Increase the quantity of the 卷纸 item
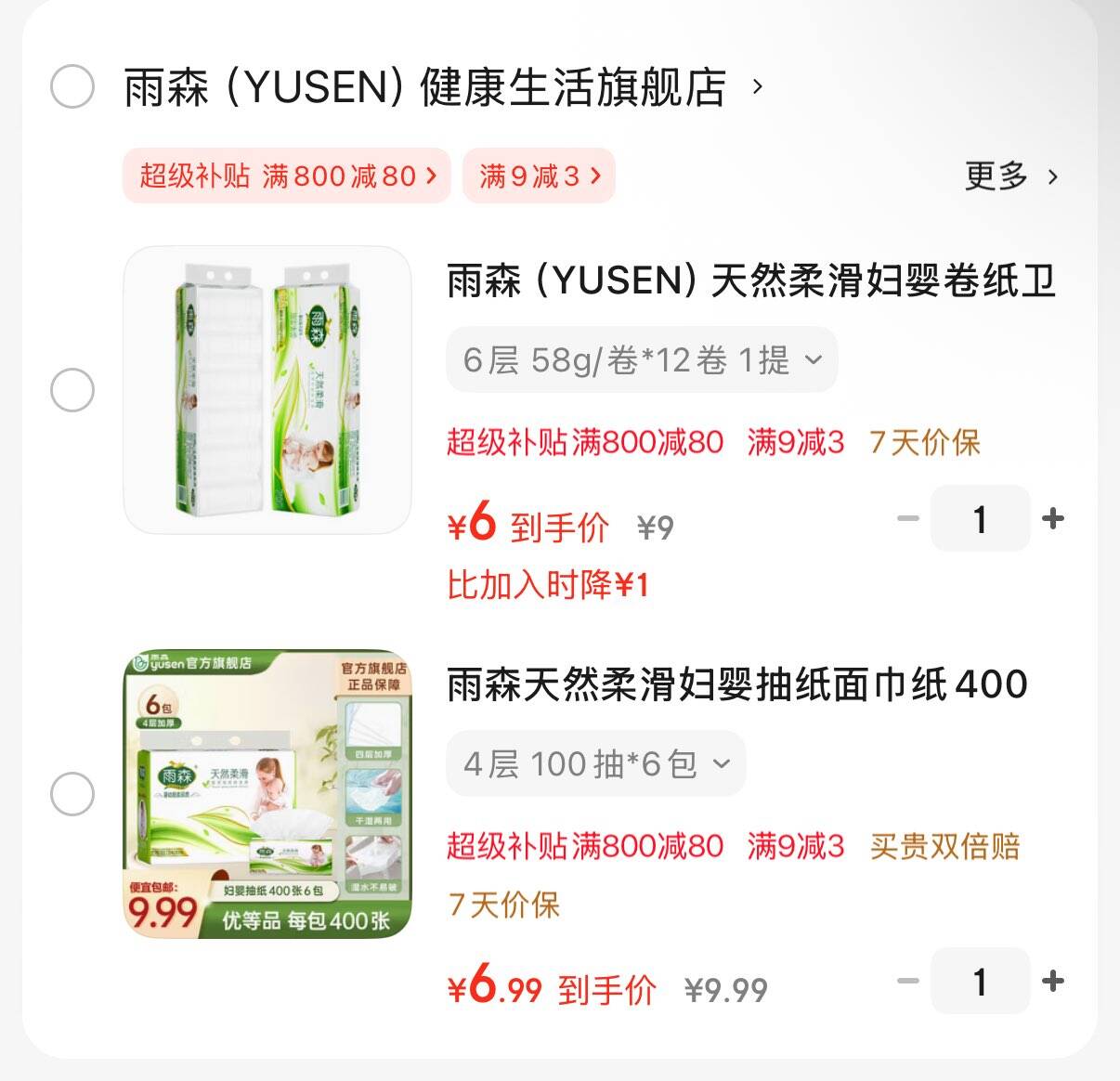 point(1053,518)
